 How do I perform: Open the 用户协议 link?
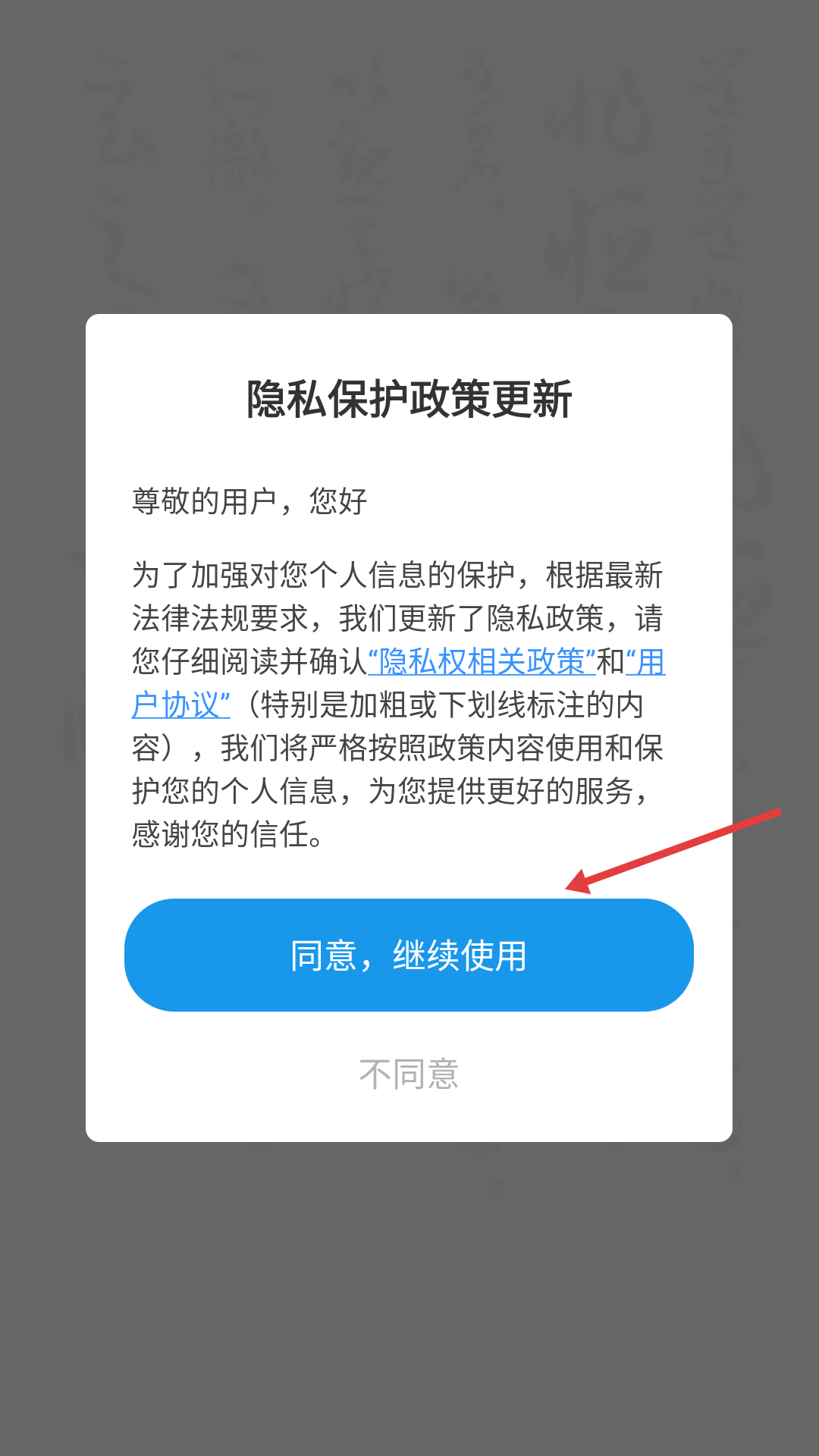180,705
